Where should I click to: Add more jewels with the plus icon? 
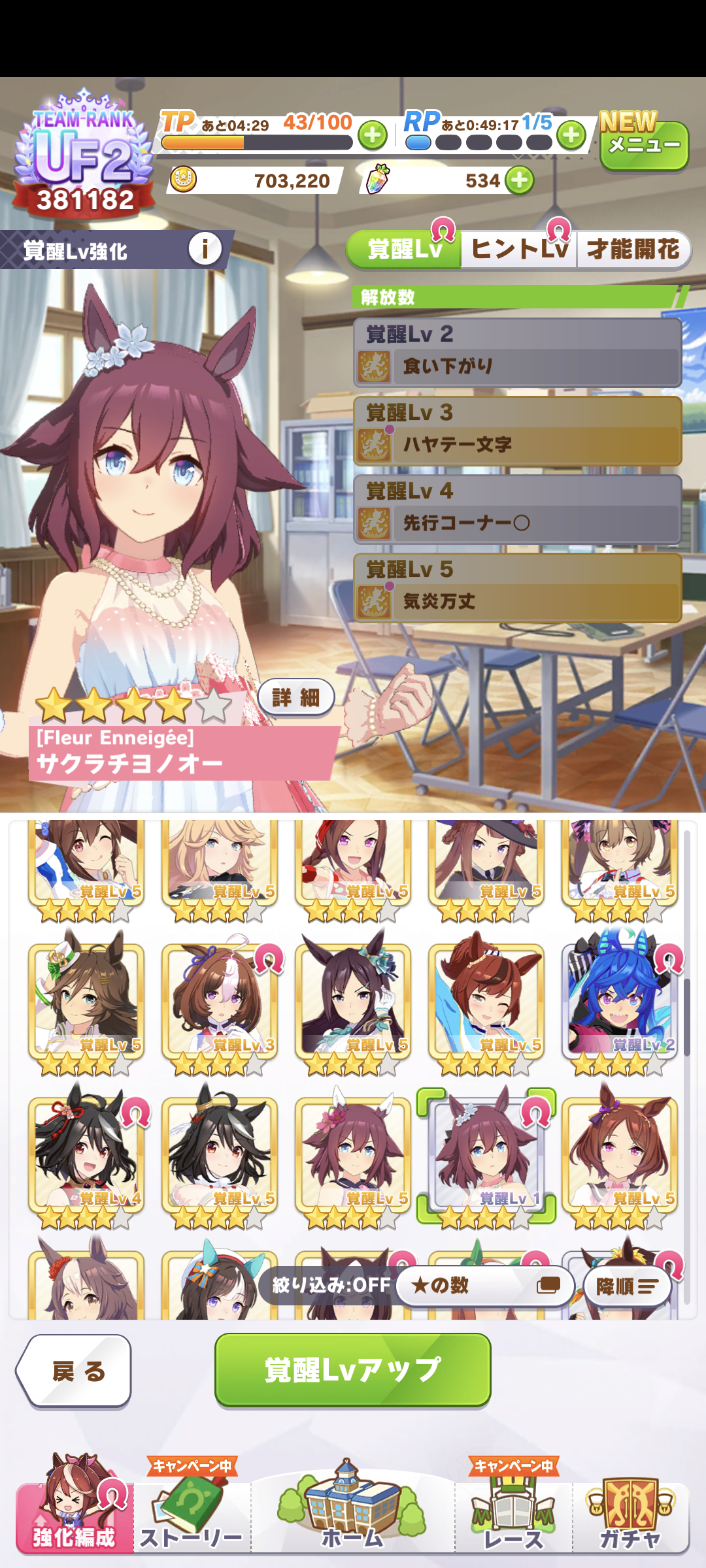coord(520,180)
